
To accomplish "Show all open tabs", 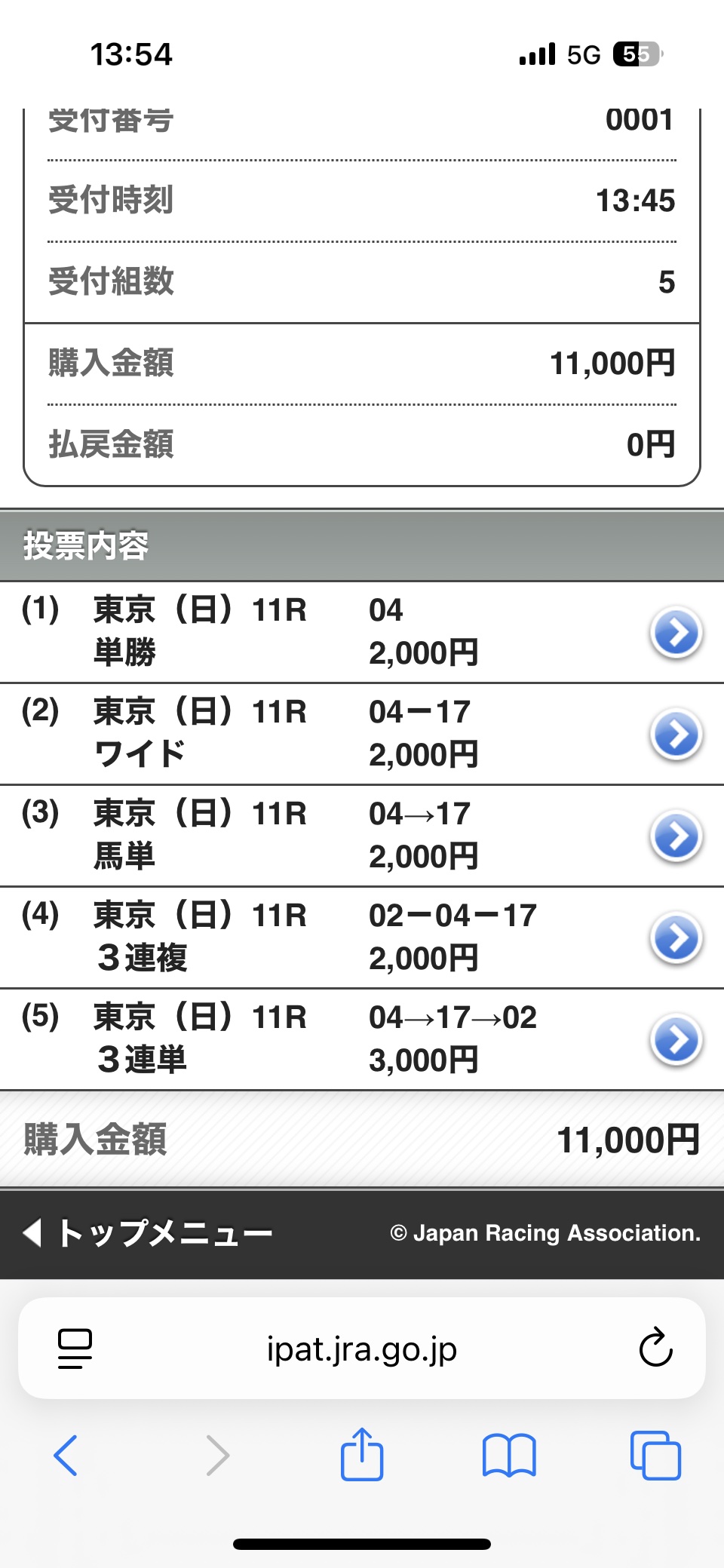I will [x=655, y=1455].
